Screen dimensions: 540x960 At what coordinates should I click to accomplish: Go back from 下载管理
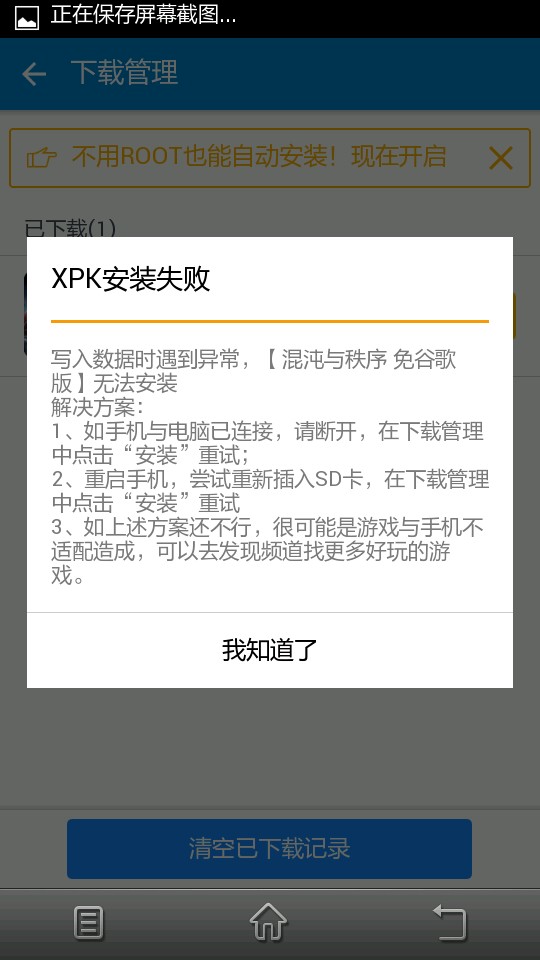pos(34,74)
